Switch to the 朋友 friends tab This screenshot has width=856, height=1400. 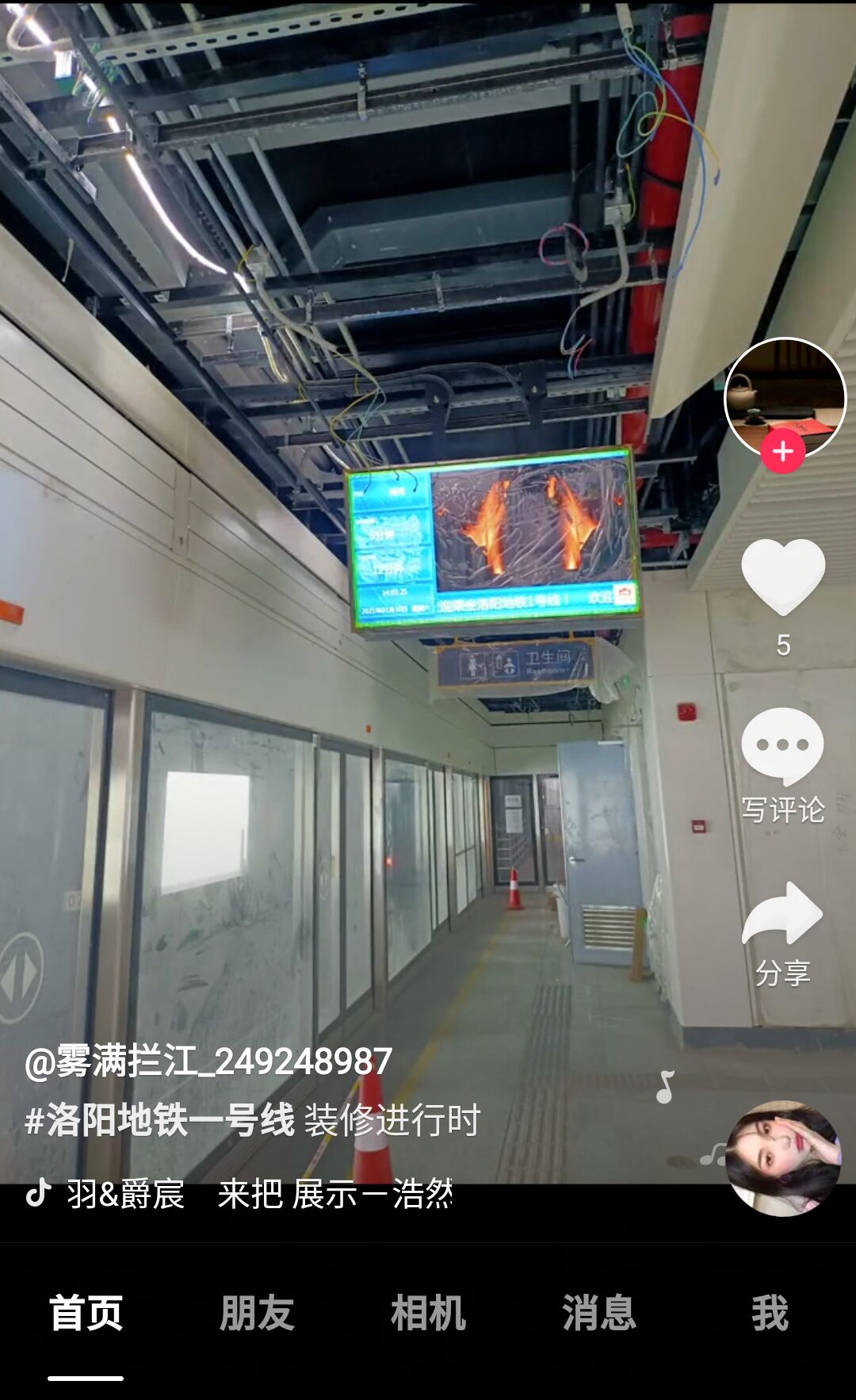click(257, 1313)
